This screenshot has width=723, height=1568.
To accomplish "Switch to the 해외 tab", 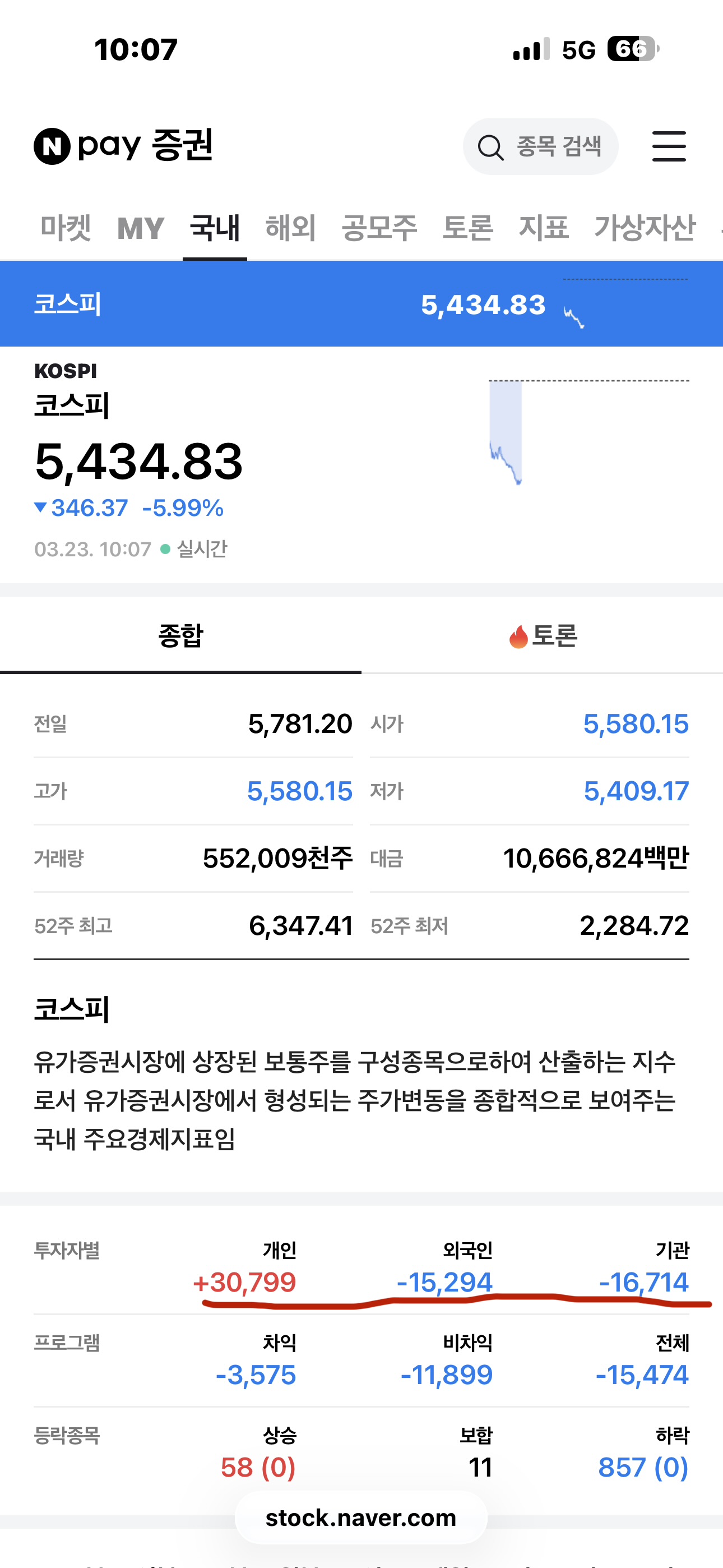I will coord(290,228).
